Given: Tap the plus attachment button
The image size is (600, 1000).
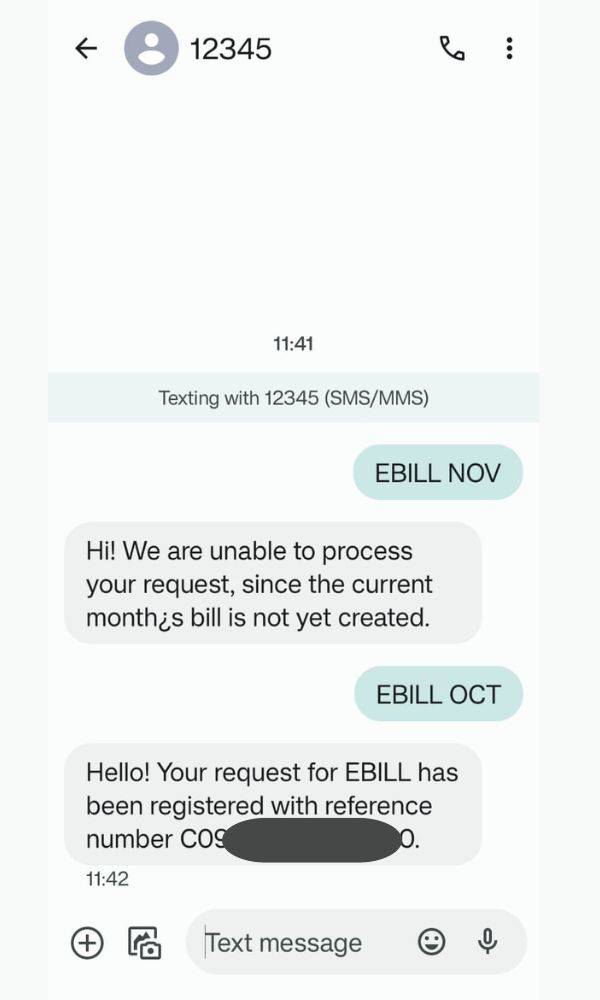Looking at the screenshot, I should click(87, 942).
